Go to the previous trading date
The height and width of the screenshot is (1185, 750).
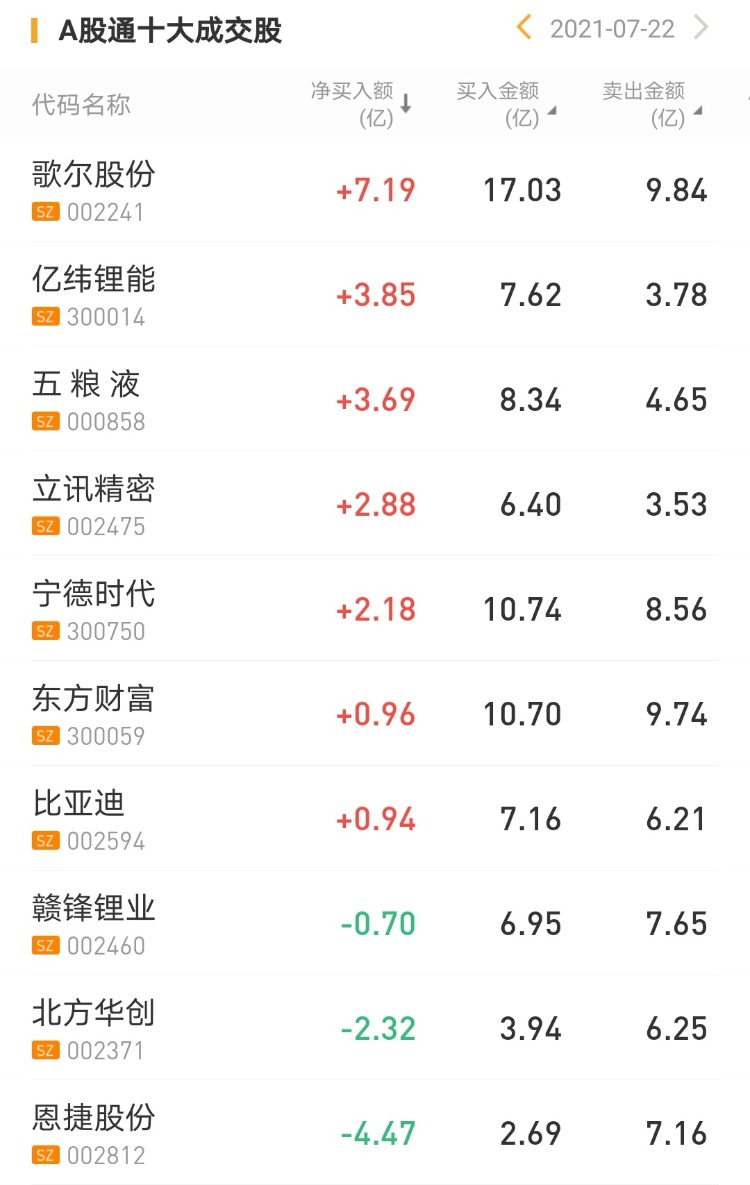524,28
